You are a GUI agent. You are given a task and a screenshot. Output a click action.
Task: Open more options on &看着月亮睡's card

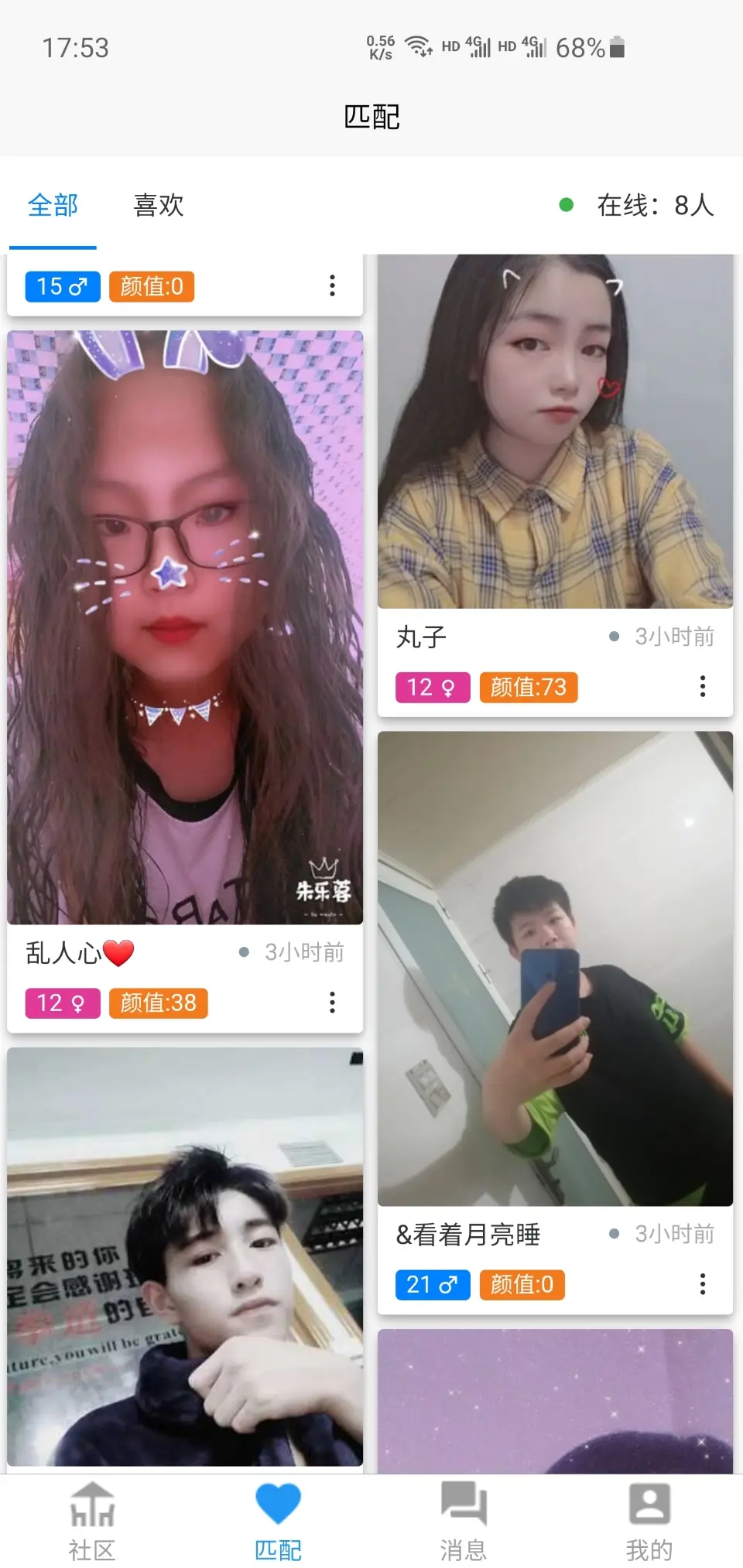(x=702, y=1284)
